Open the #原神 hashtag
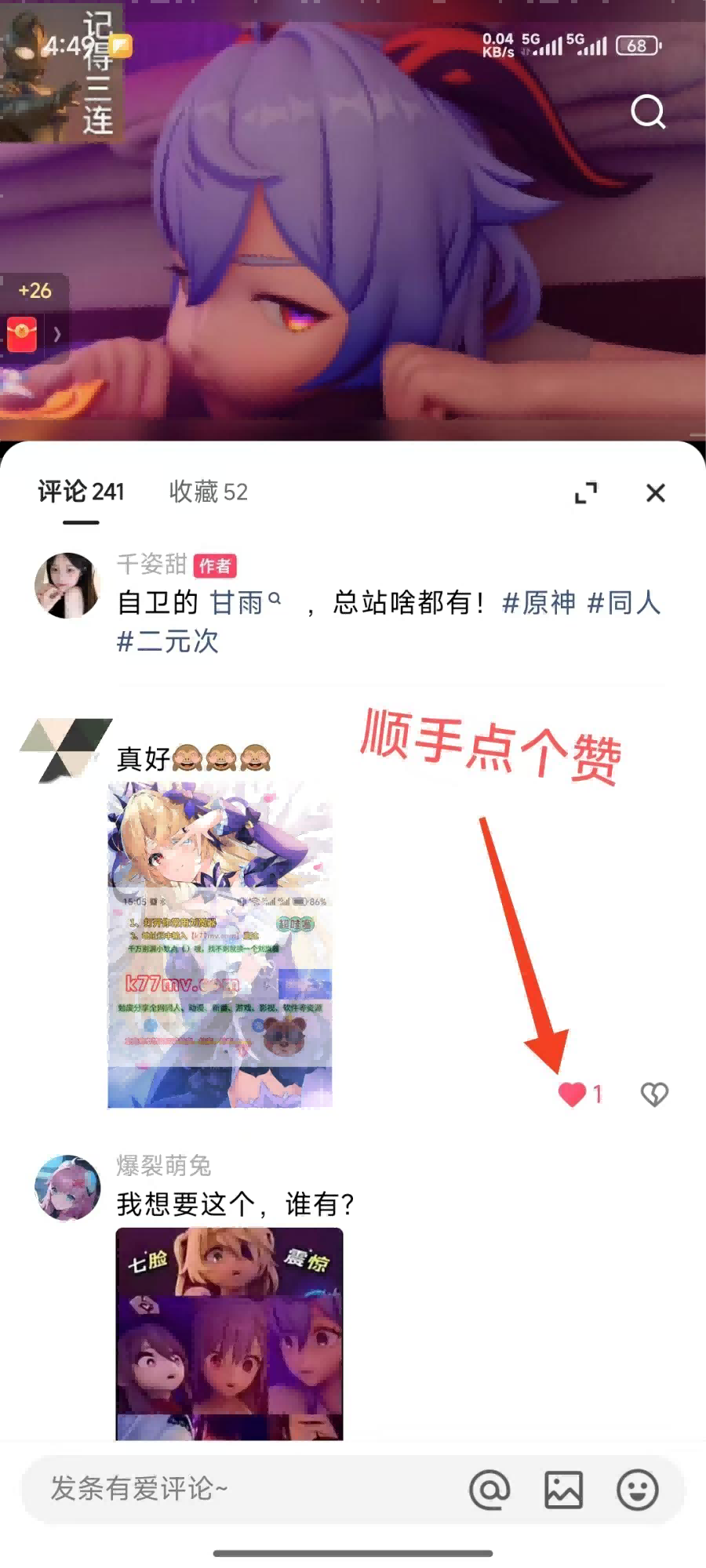Image resolution: width=706 pixels, height=1568 pixels. point(539,603)
